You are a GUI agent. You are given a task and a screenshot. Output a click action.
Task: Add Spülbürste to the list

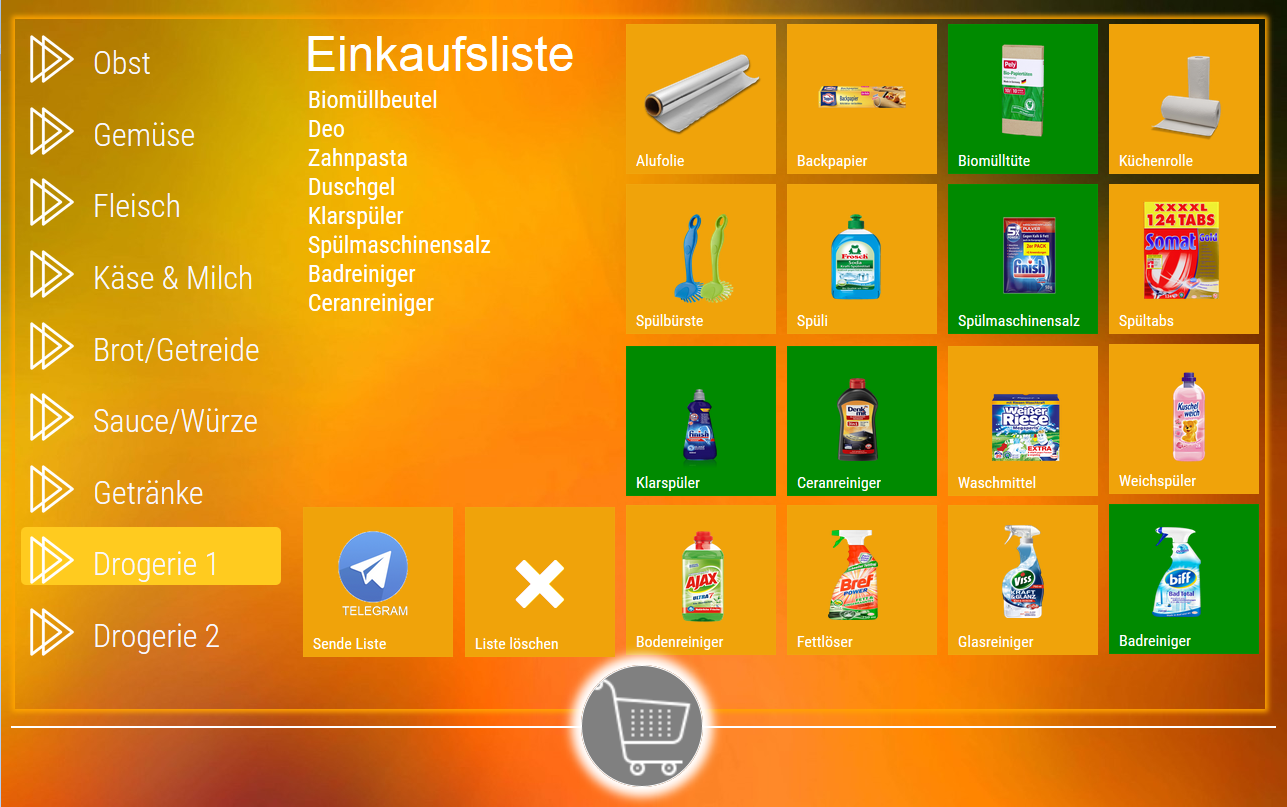[700, 258]
